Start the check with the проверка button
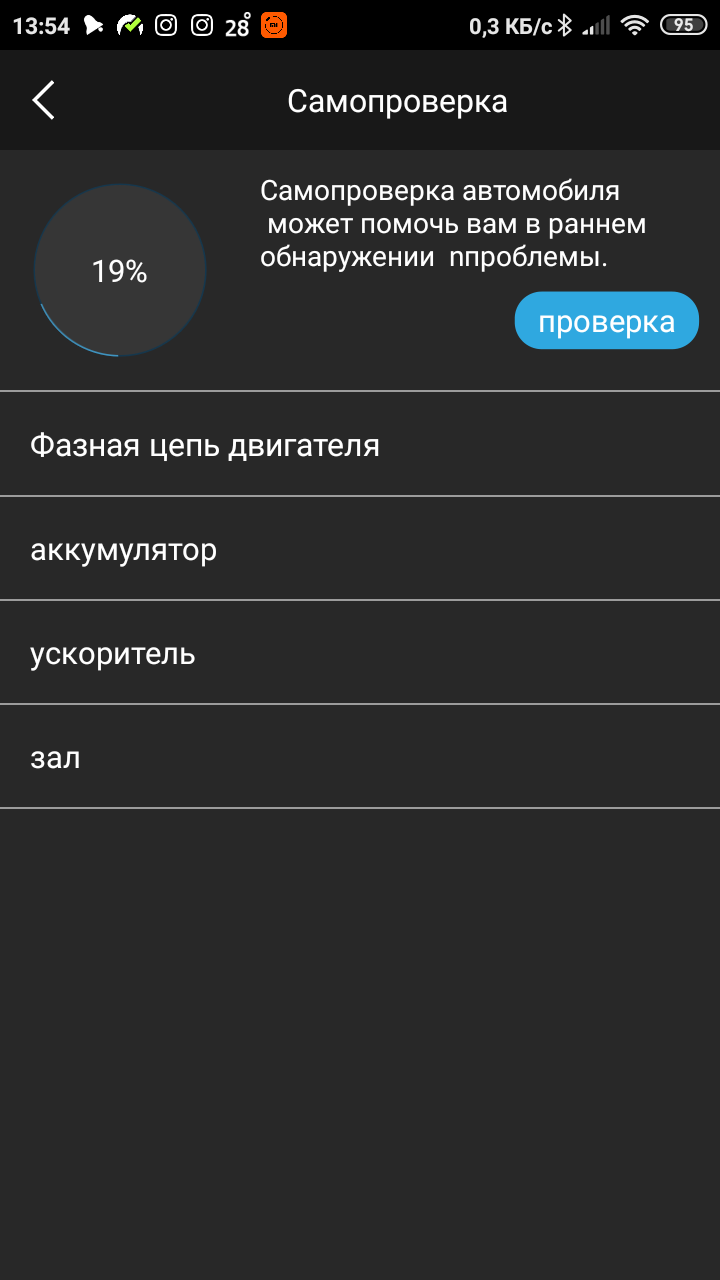This screenshot has width=720, height=1280. click(x=606, y=321)
